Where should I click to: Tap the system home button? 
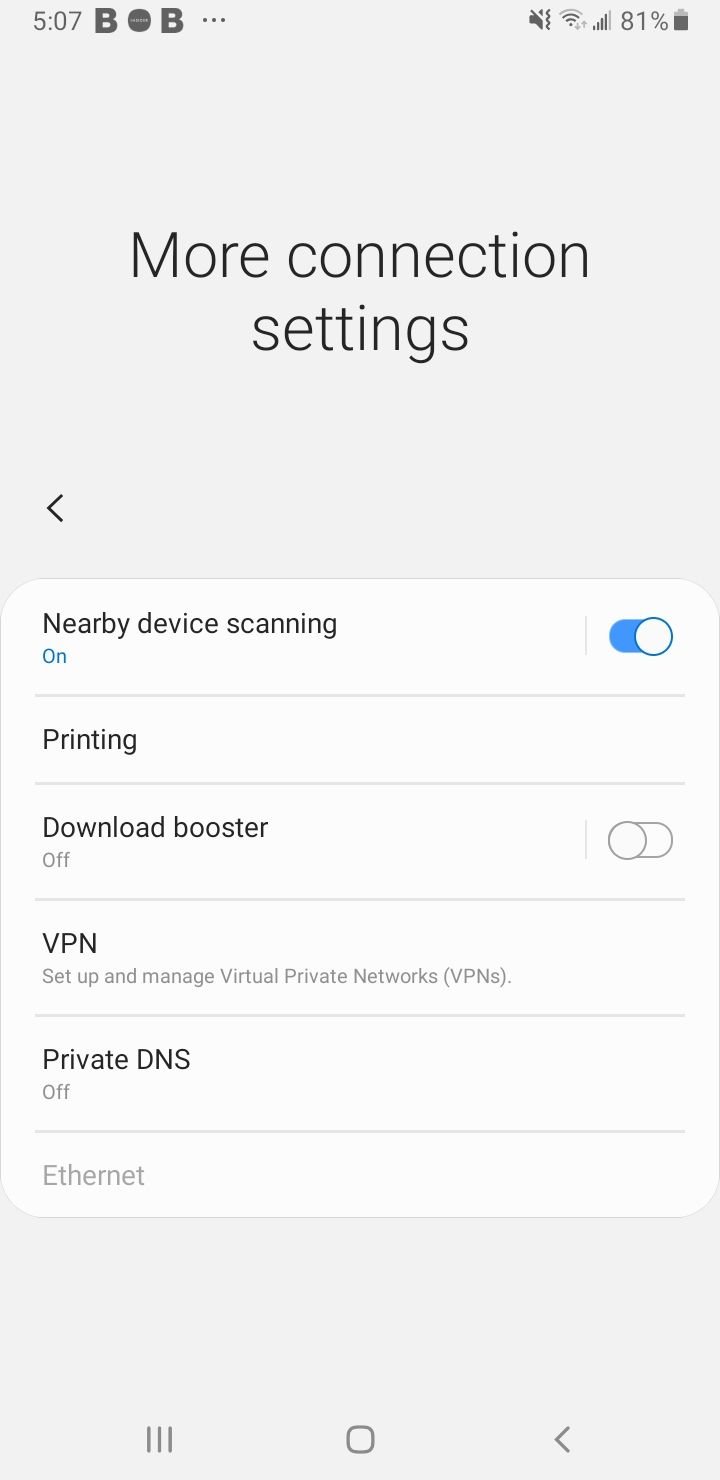(x=360, y=1439)
